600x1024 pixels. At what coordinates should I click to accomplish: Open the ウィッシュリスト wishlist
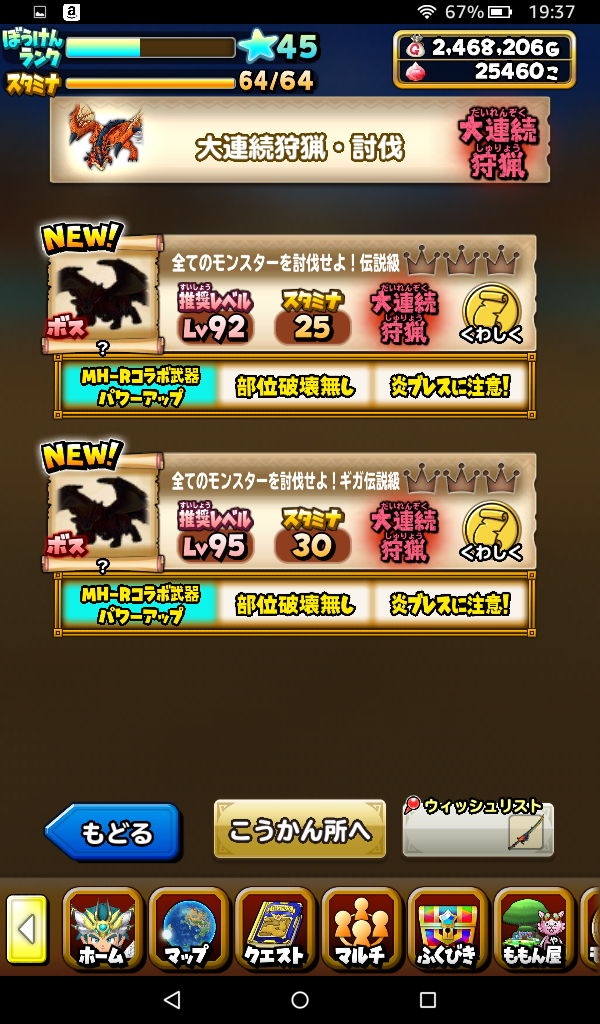tap(478, 830)
